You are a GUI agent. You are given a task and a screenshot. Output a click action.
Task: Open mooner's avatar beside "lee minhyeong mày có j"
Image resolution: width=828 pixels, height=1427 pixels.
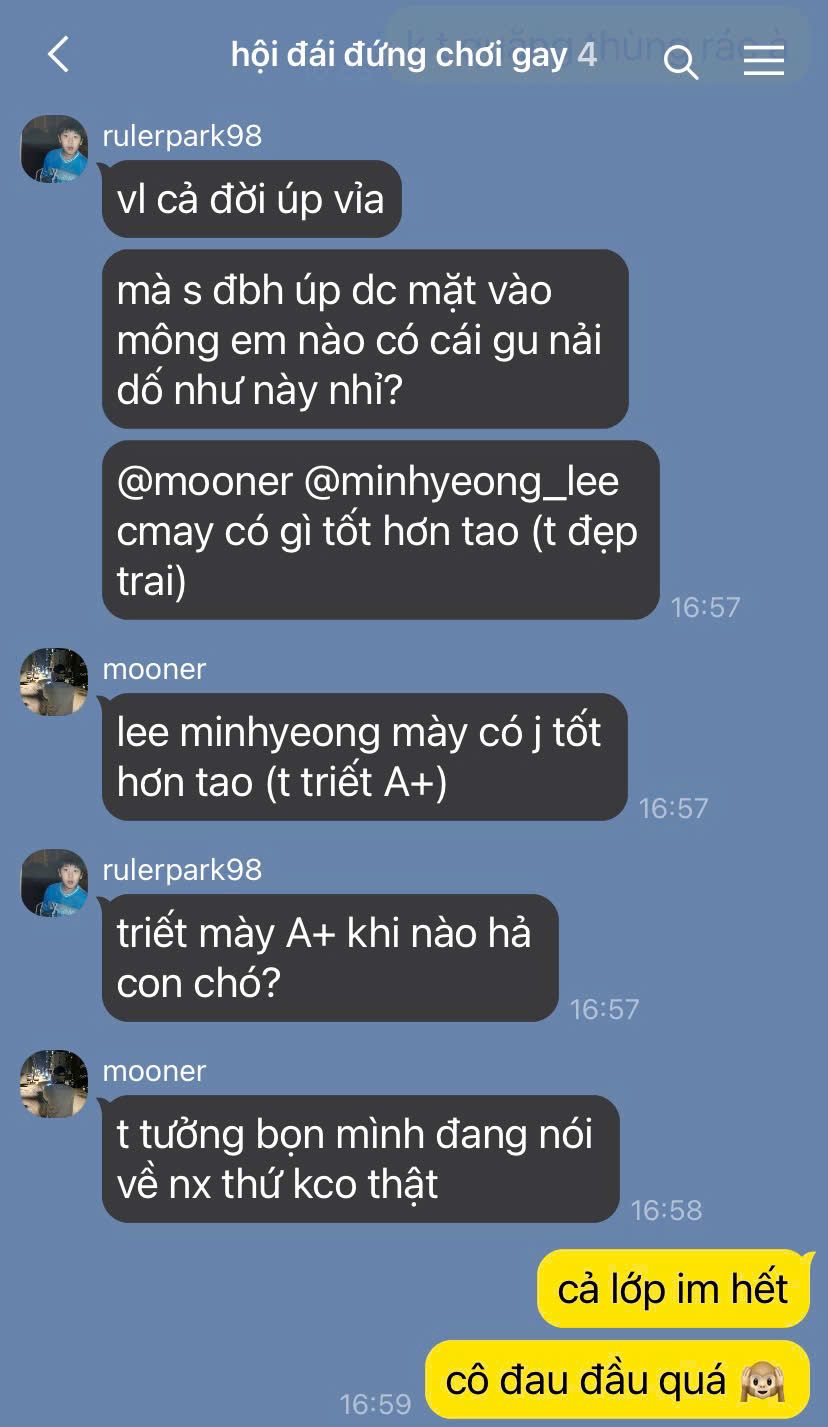click(x=54, y=682)
